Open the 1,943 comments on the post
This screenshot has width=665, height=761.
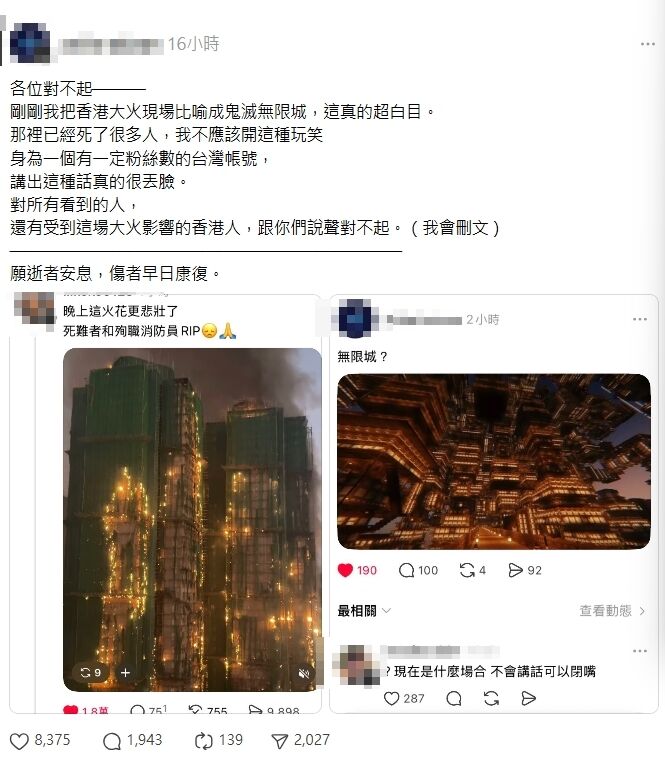(112, 741)
